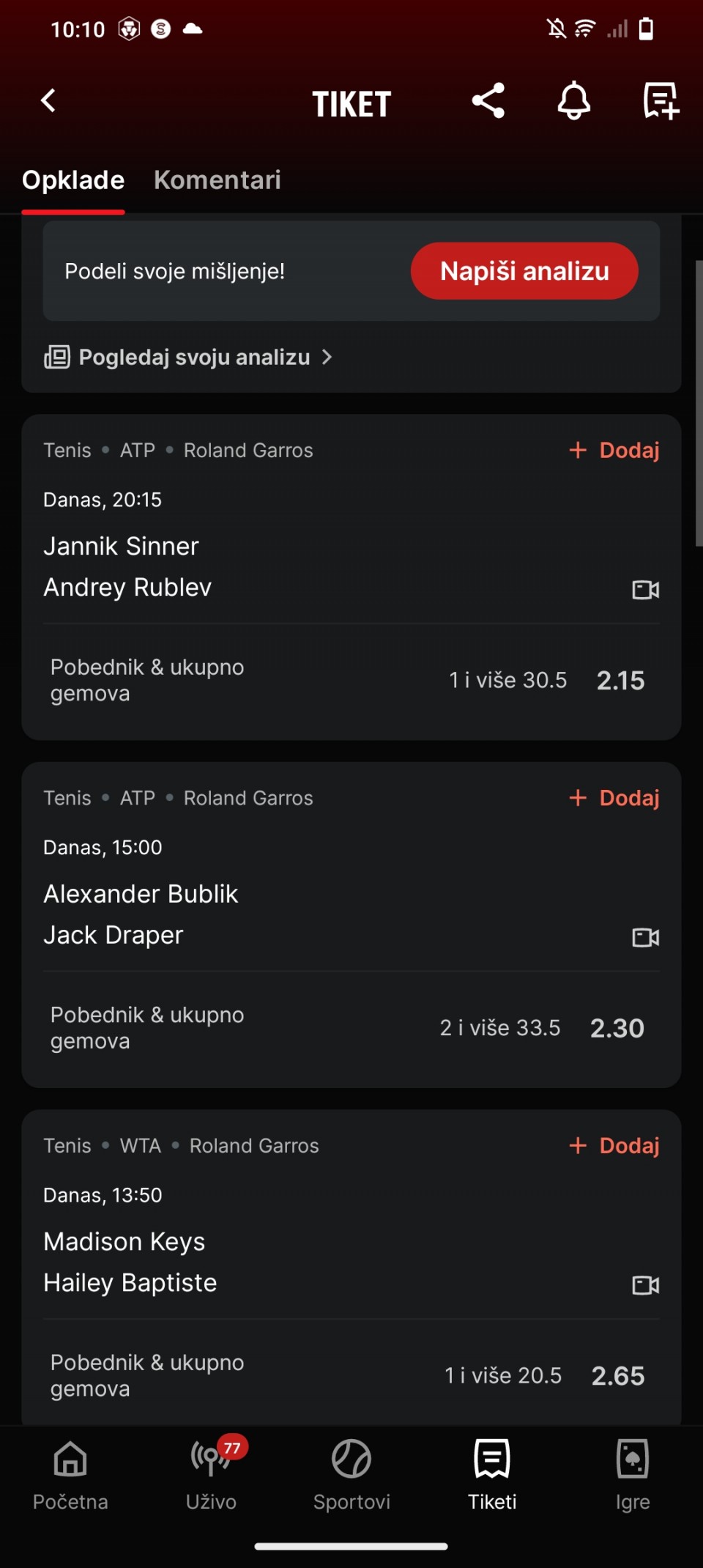Share this ticket
The height and width of the screenshot is (1568, 703).
tap(488, 101)
